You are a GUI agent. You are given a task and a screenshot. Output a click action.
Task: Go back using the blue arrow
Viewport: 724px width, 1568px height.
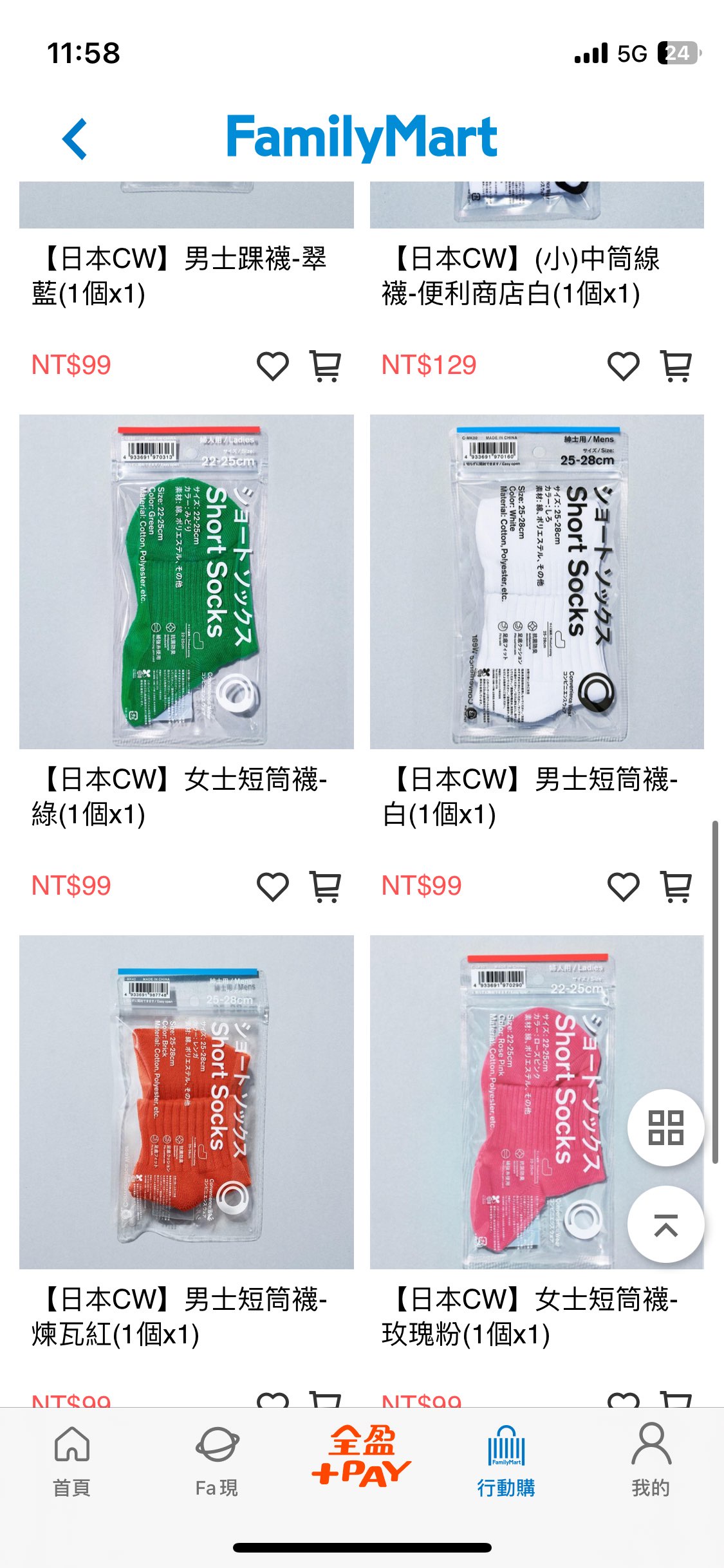[75, 138]
